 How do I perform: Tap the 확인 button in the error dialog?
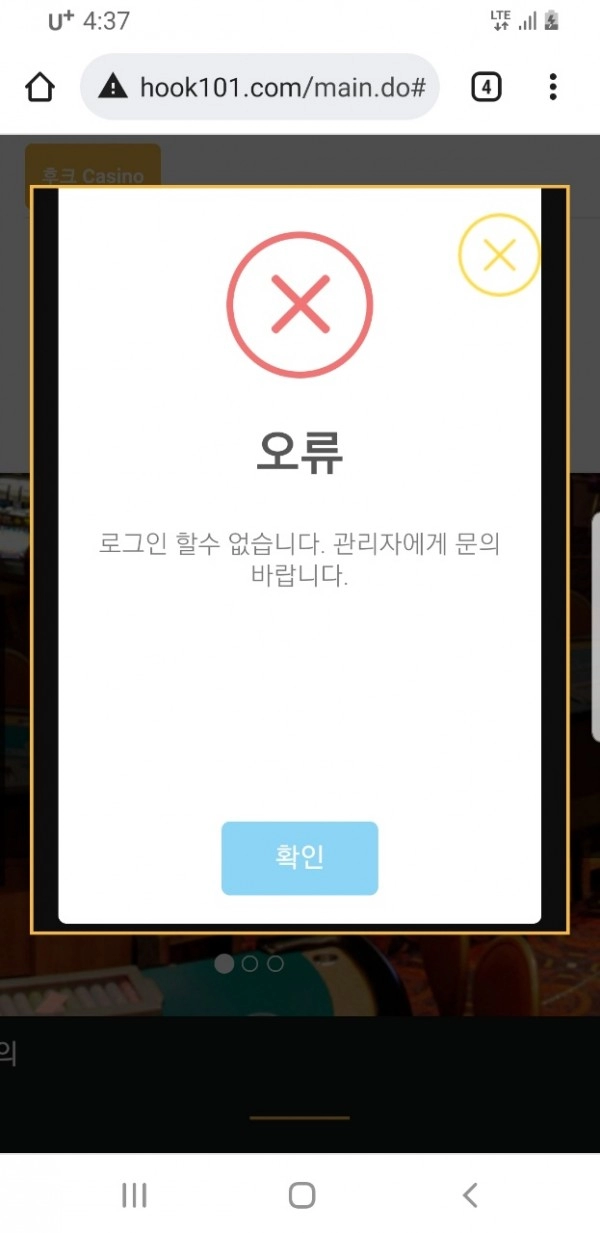tap(300, 858)
